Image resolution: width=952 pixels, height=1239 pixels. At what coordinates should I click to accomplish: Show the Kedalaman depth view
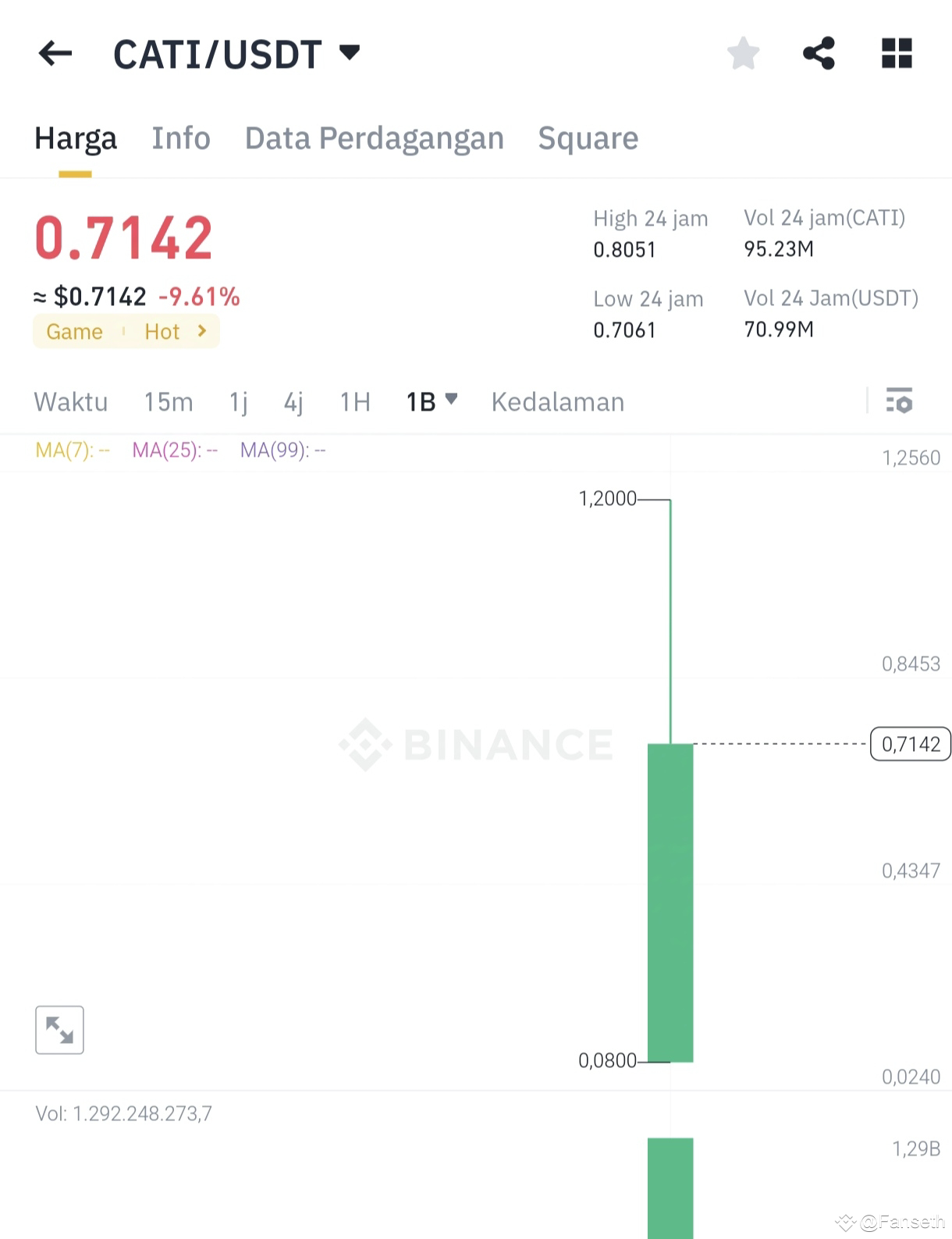tap(556, 401)
